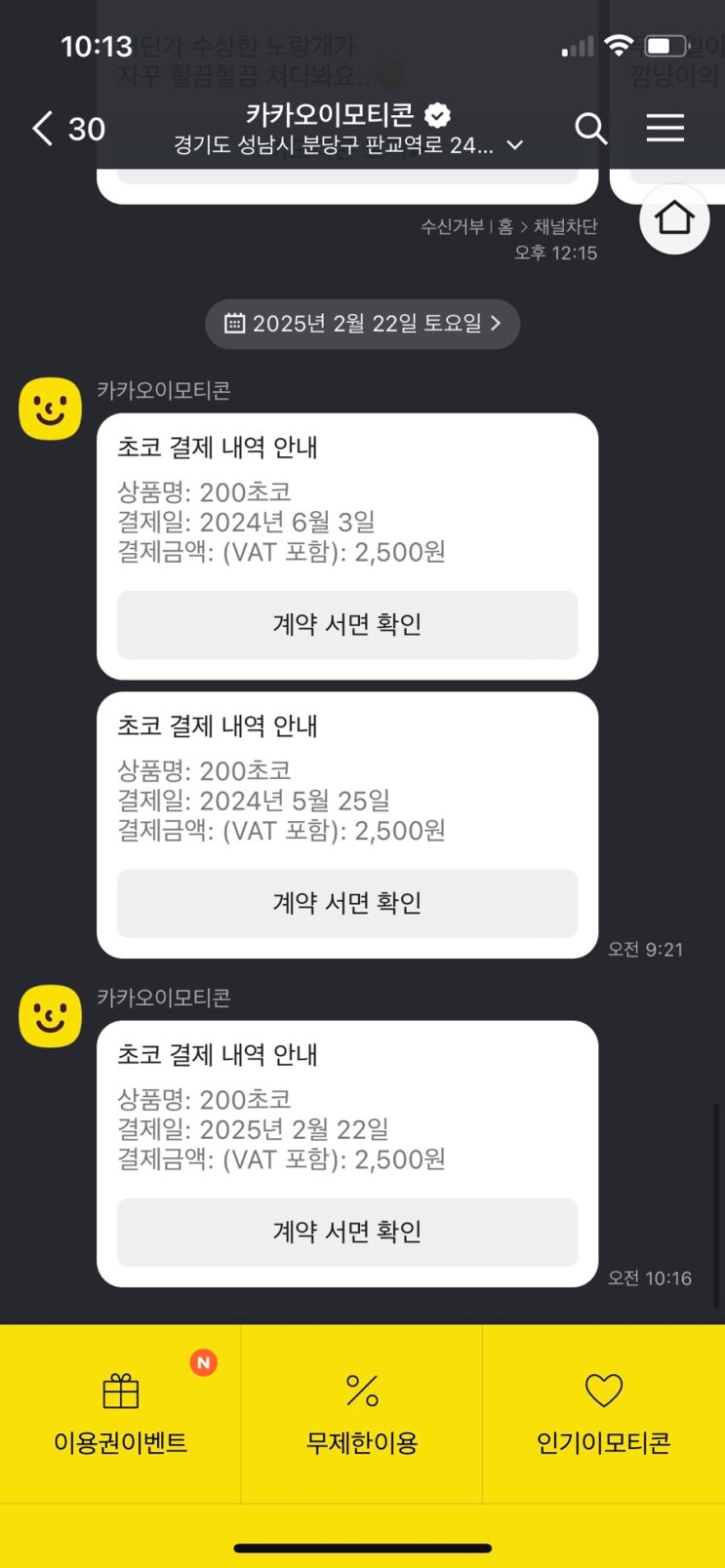Expand the channel title address dropdown
The height and width of the screenshot is (1568, 725).
(515, 145)
